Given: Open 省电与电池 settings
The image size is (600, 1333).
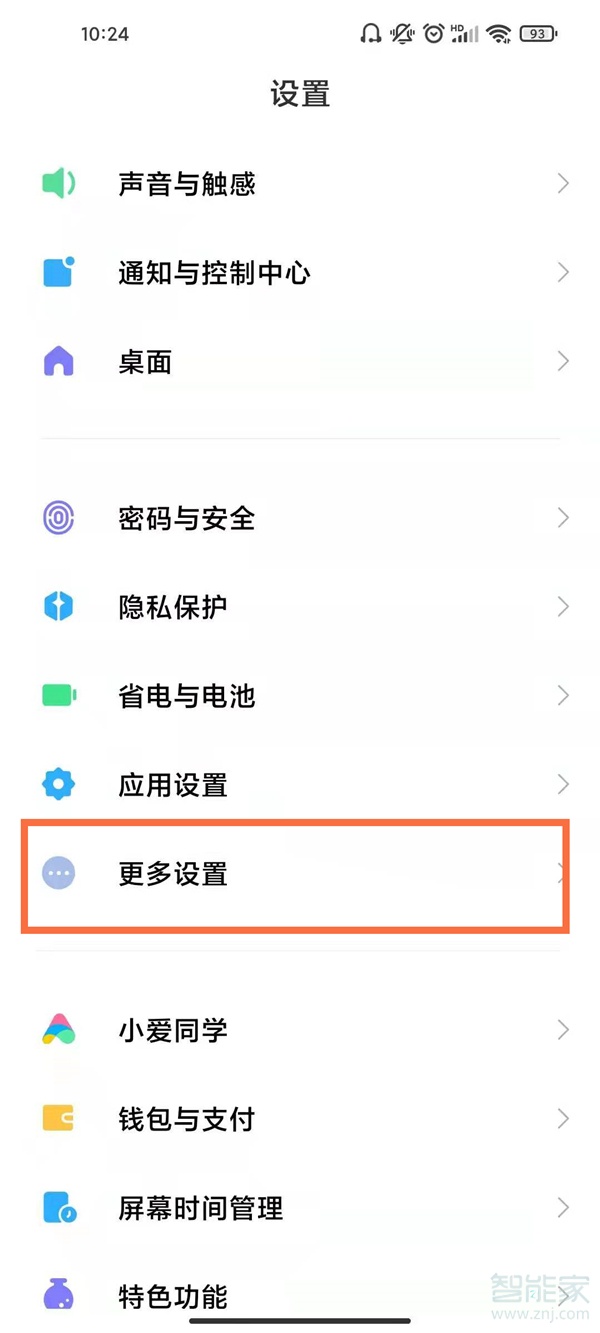Looking at the screenshot, I should [x=300, y=696].
